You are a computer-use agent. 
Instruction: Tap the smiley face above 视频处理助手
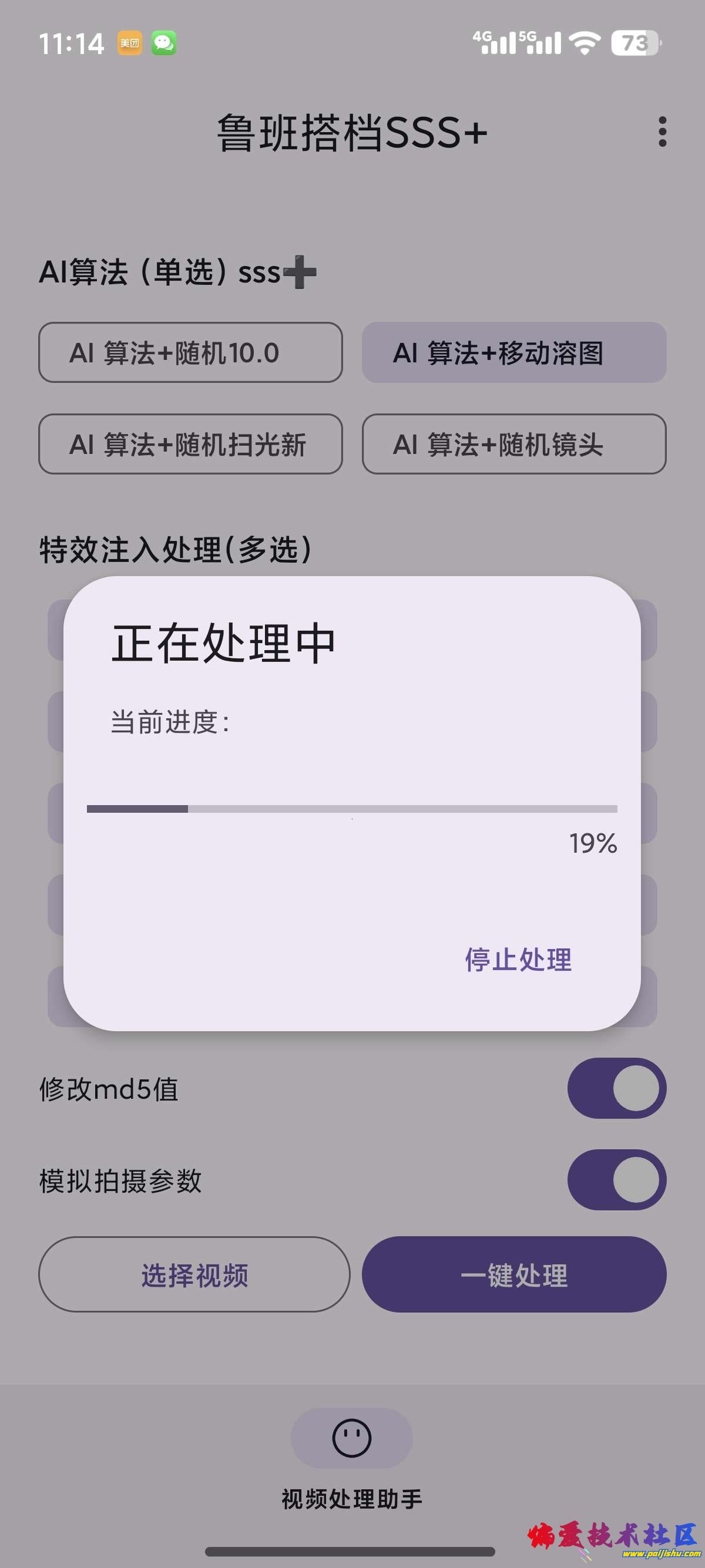point(352,1438)
